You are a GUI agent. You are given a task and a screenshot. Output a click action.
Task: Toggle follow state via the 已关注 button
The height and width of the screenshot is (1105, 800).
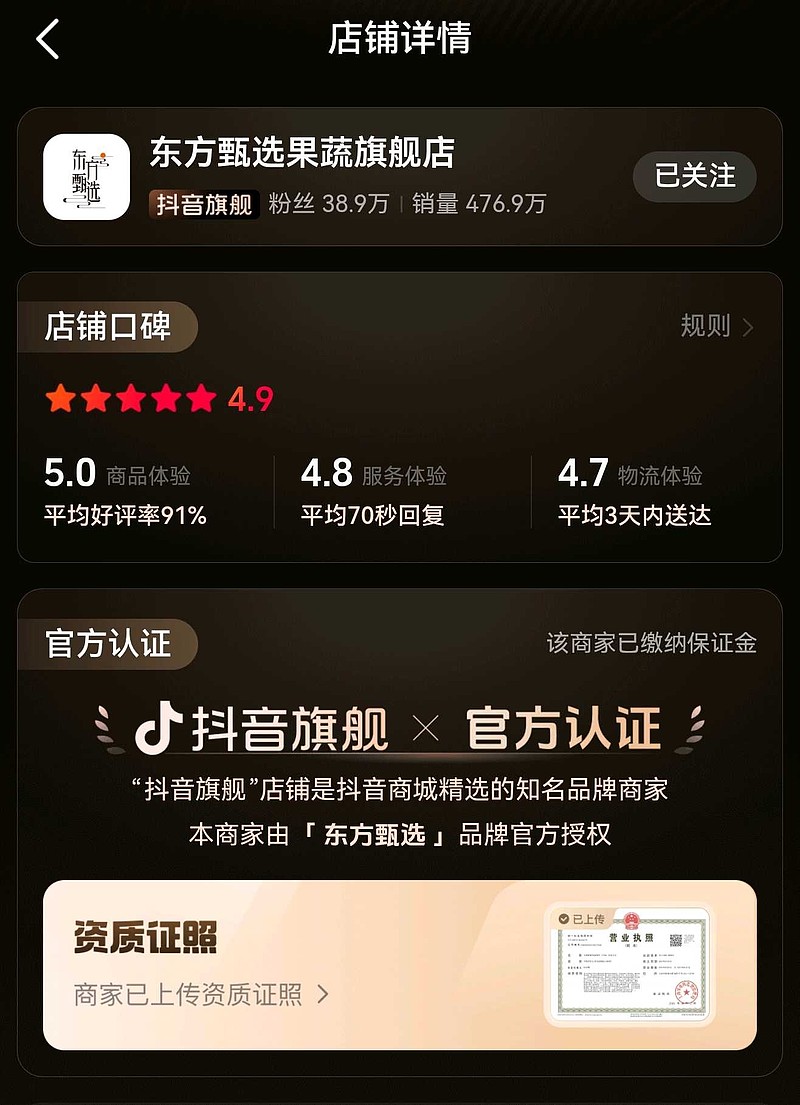point(694,177)
